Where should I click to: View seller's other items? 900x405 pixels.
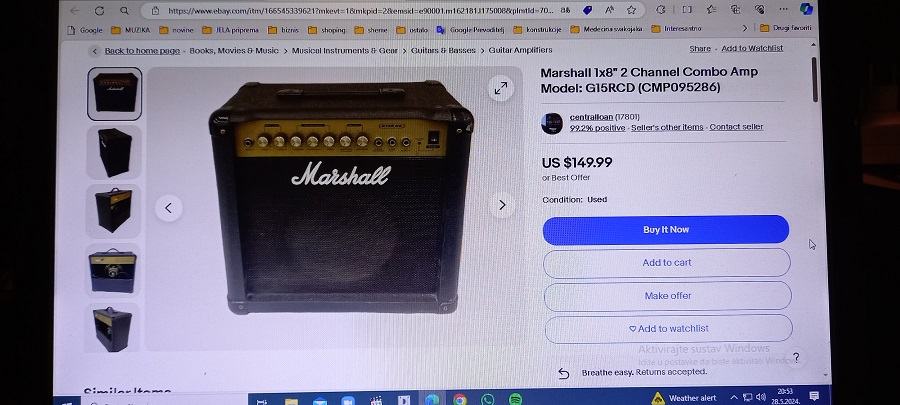click(x=667, y=128)
